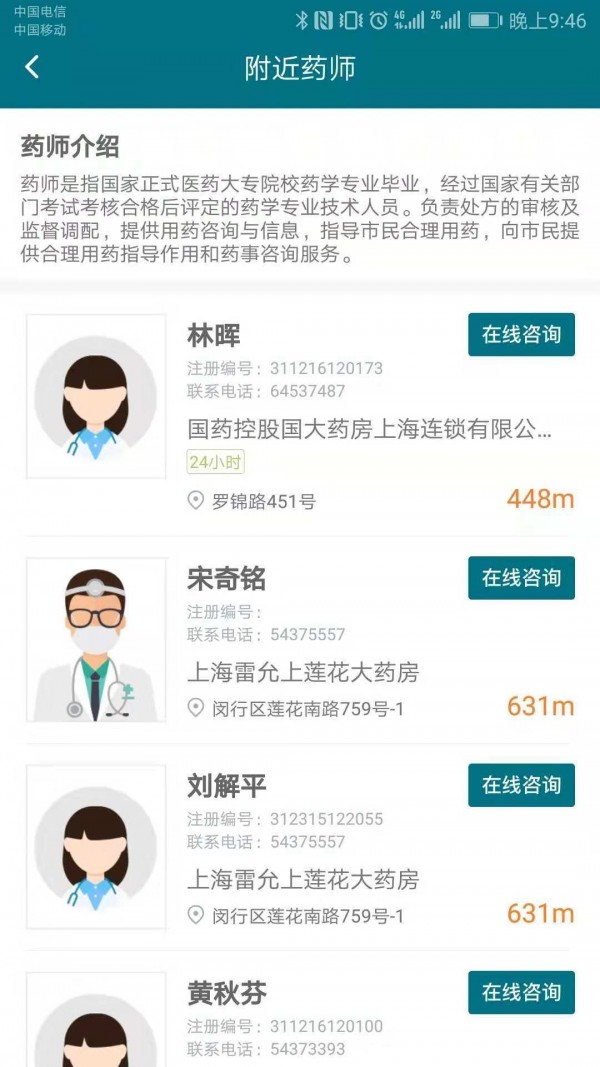Tap 在线咨询 for pharmacist 林晖
The height and width of the screenshot is (1067, 600).
coord(521,335)
